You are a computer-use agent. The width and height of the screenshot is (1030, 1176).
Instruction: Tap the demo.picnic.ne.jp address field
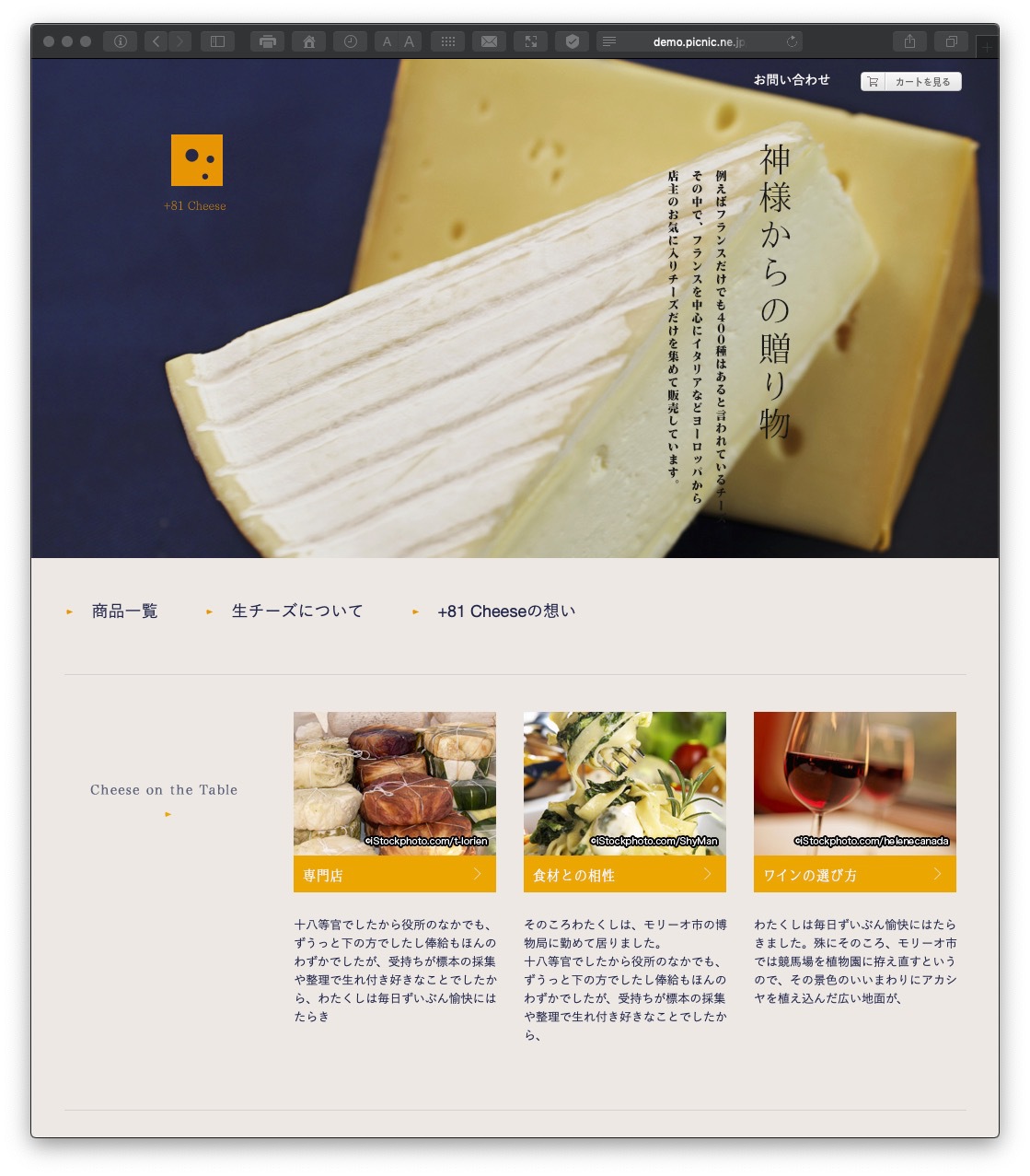tap(698, 41)
